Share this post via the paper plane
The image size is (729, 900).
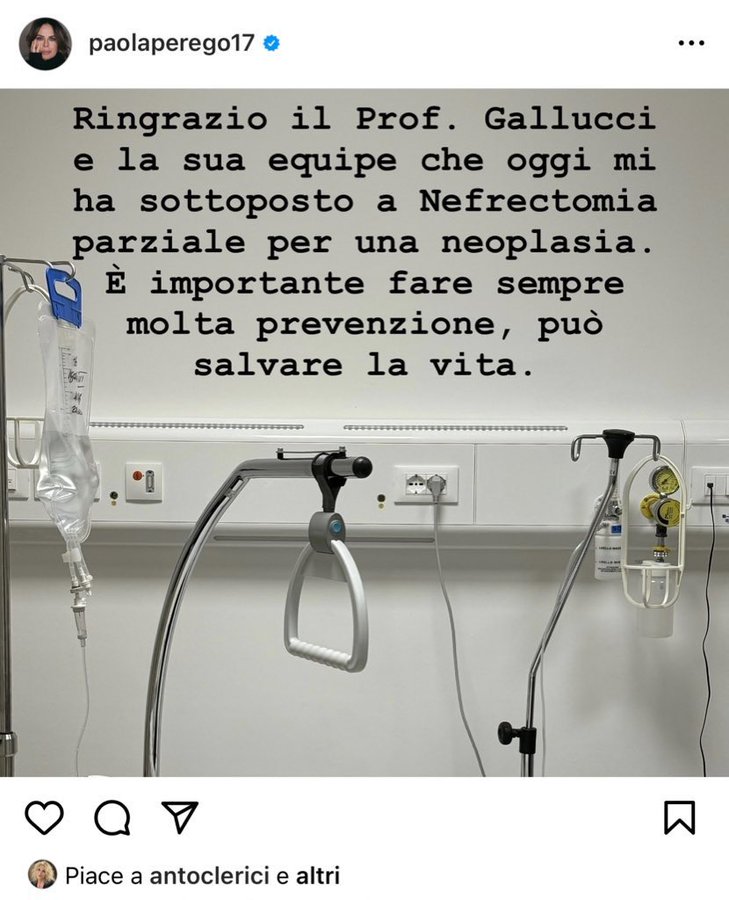click(x=180, y=817)
